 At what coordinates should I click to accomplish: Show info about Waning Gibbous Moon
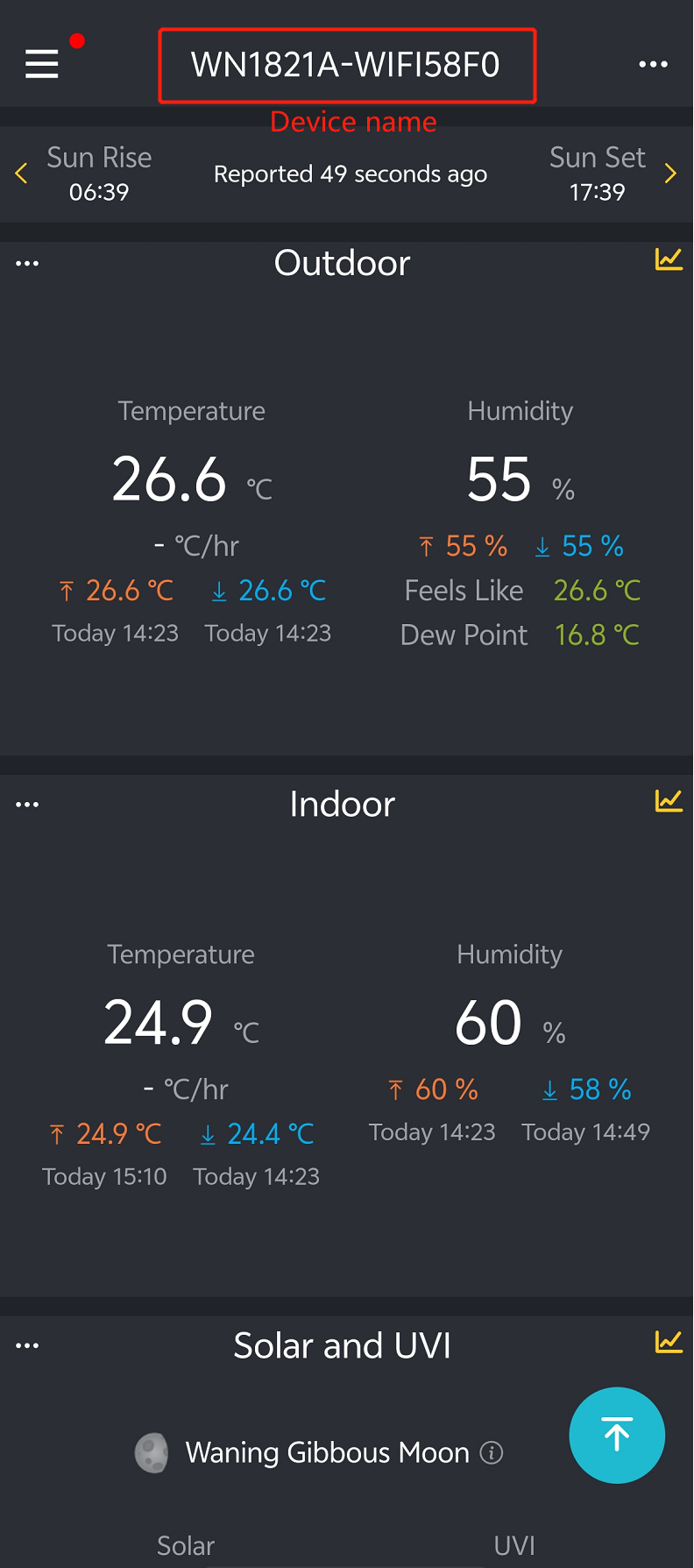coord(492,1453)
